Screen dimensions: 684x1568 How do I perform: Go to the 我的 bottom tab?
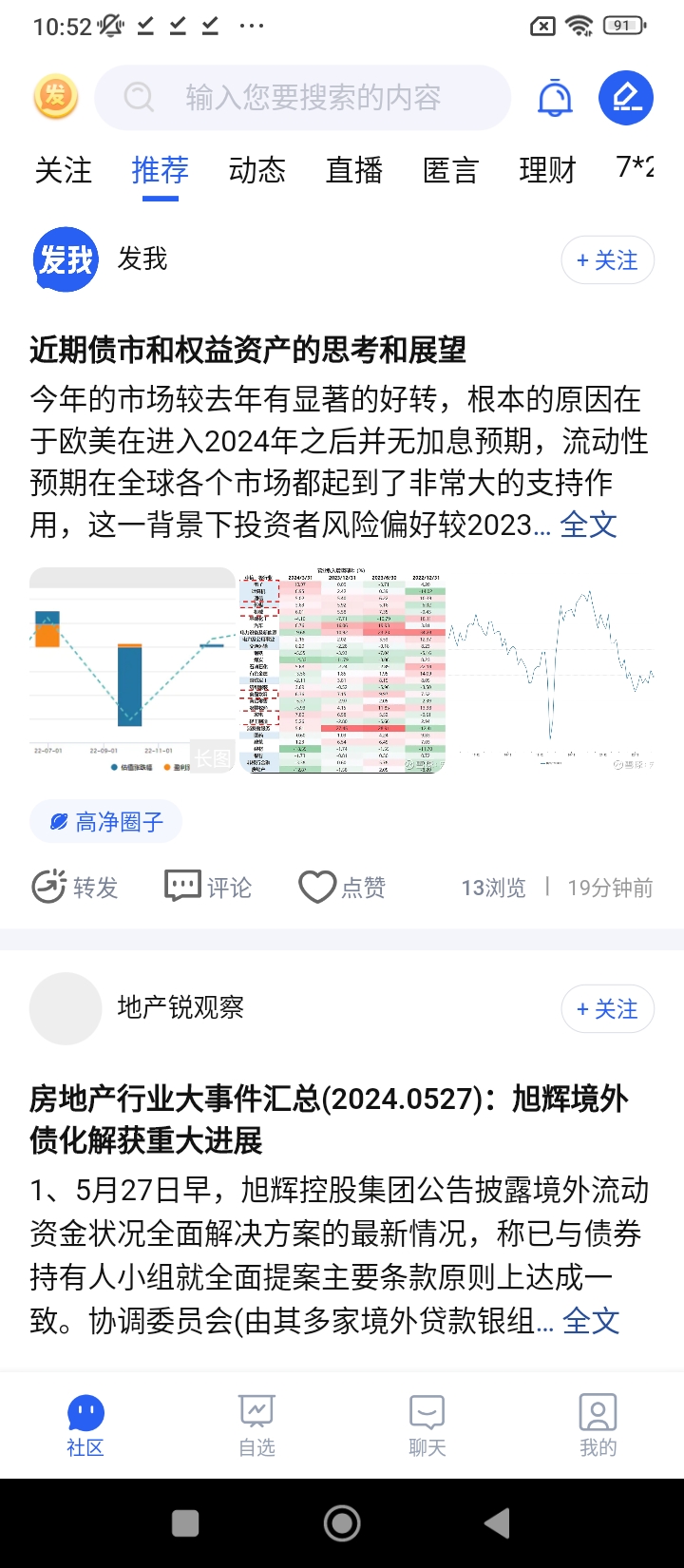[598, 1425]
